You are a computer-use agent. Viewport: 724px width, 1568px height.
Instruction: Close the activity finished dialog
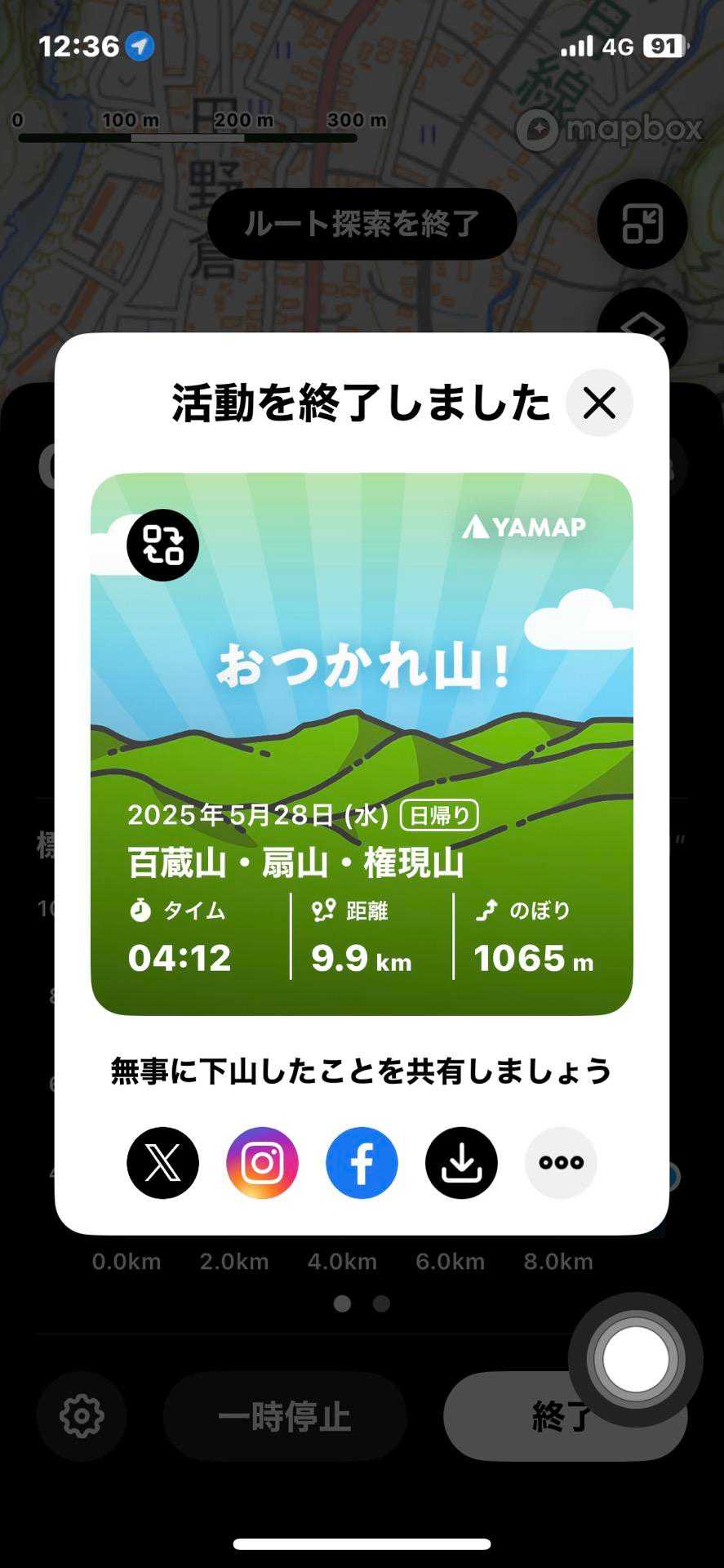[x=599, y=403]
